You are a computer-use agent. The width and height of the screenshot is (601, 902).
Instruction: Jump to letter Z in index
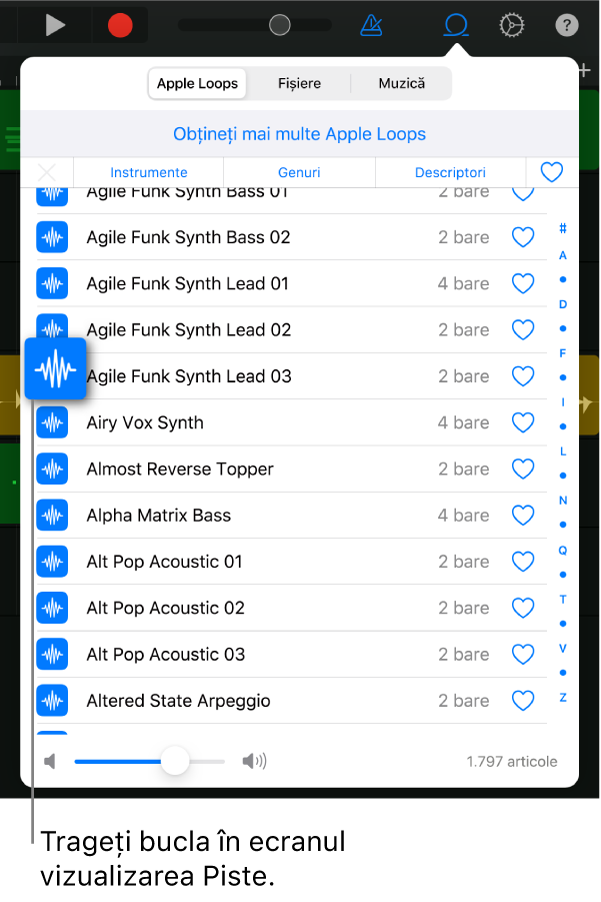[x=563, y=697]
